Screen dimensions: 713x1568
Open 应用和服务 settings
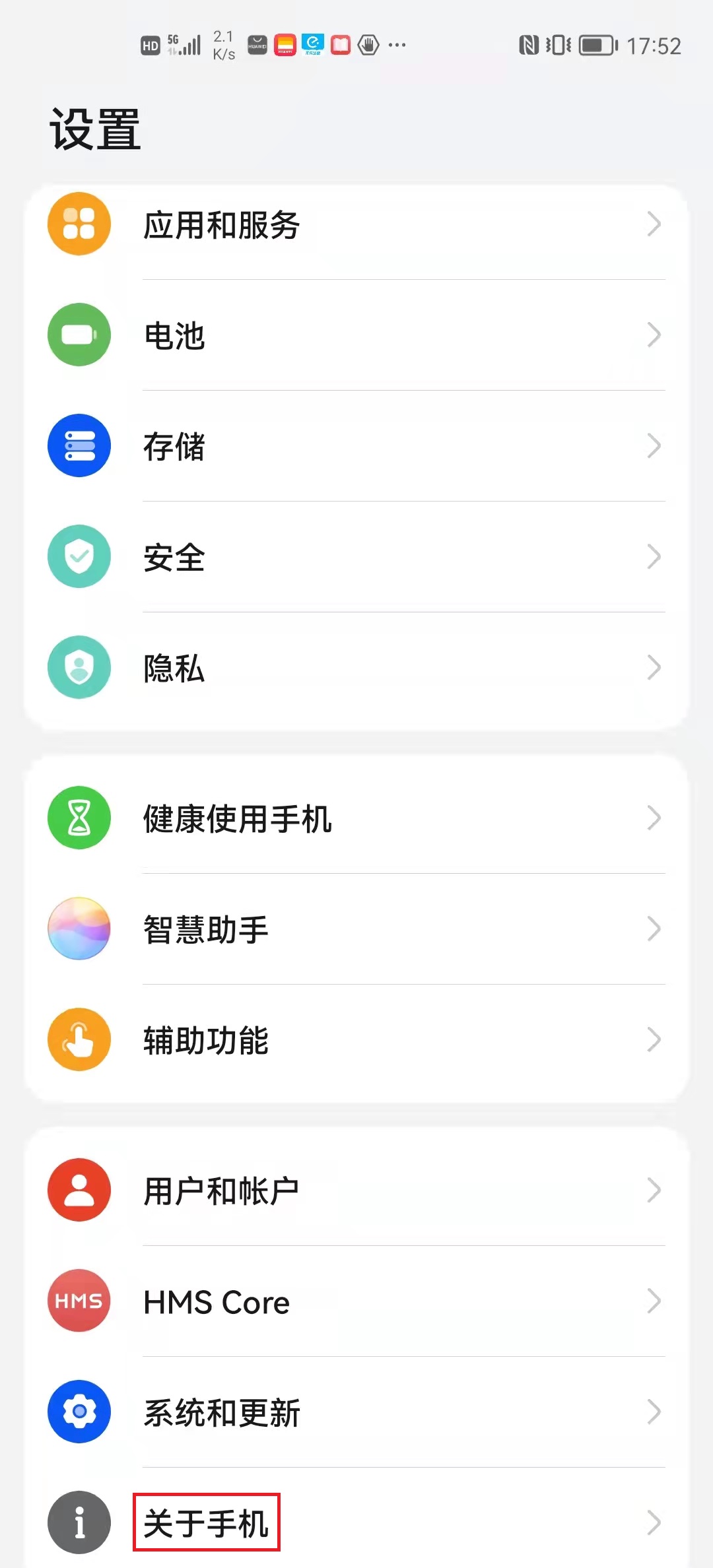point(356,224)
